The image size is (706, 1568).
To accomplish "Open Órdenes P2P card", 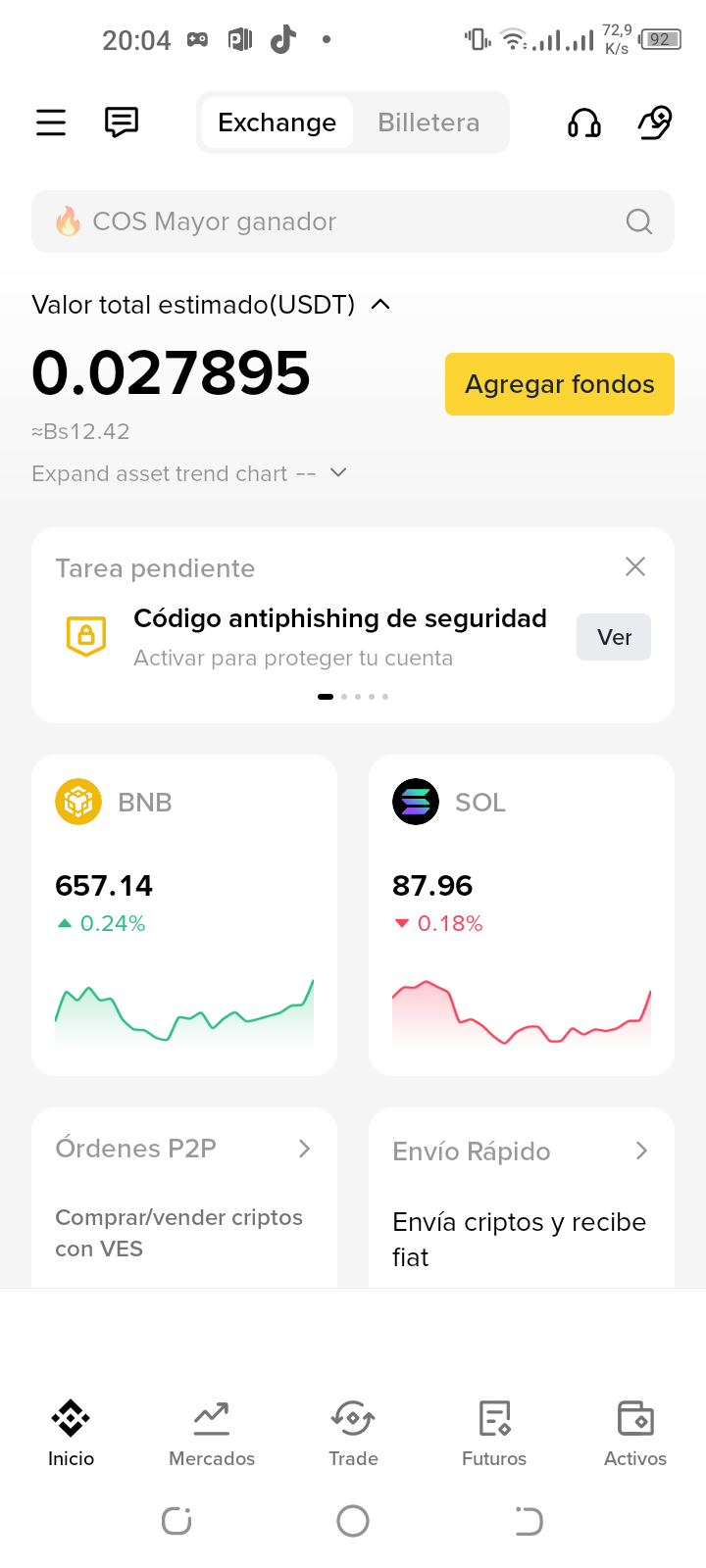I will tap(184, 1196).
